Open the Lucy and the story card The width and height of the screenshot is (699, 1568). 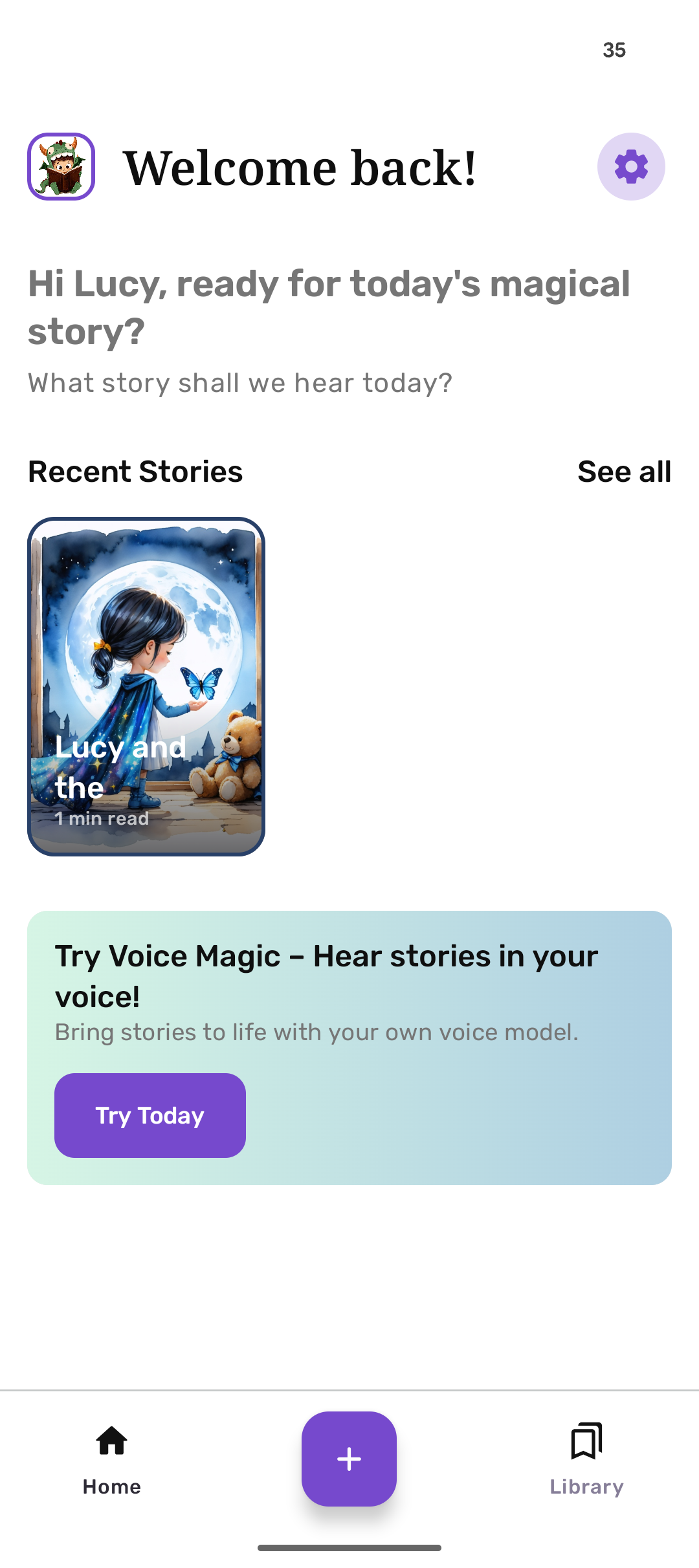click(x=146, y=686)
